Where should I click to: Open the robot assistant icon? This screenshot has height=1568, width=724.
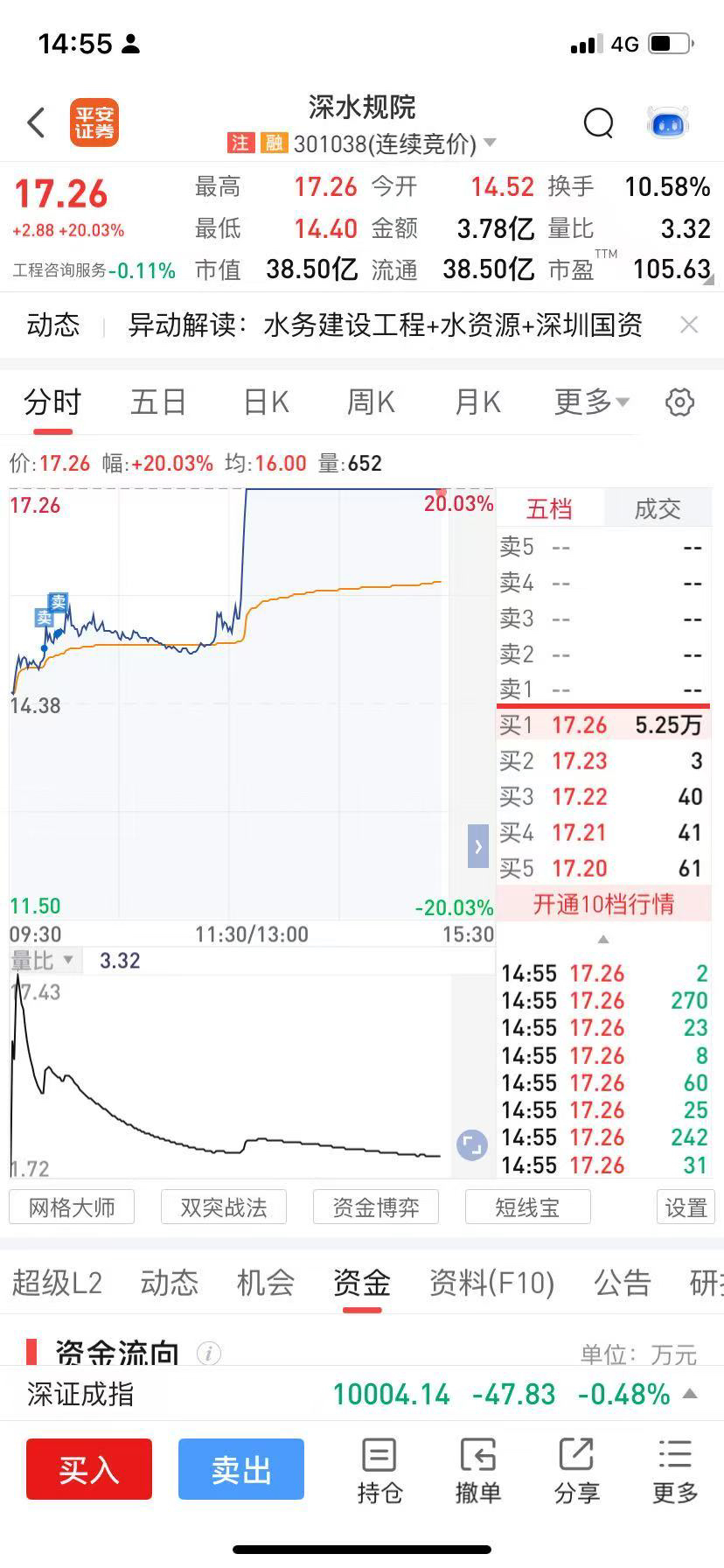668,123
